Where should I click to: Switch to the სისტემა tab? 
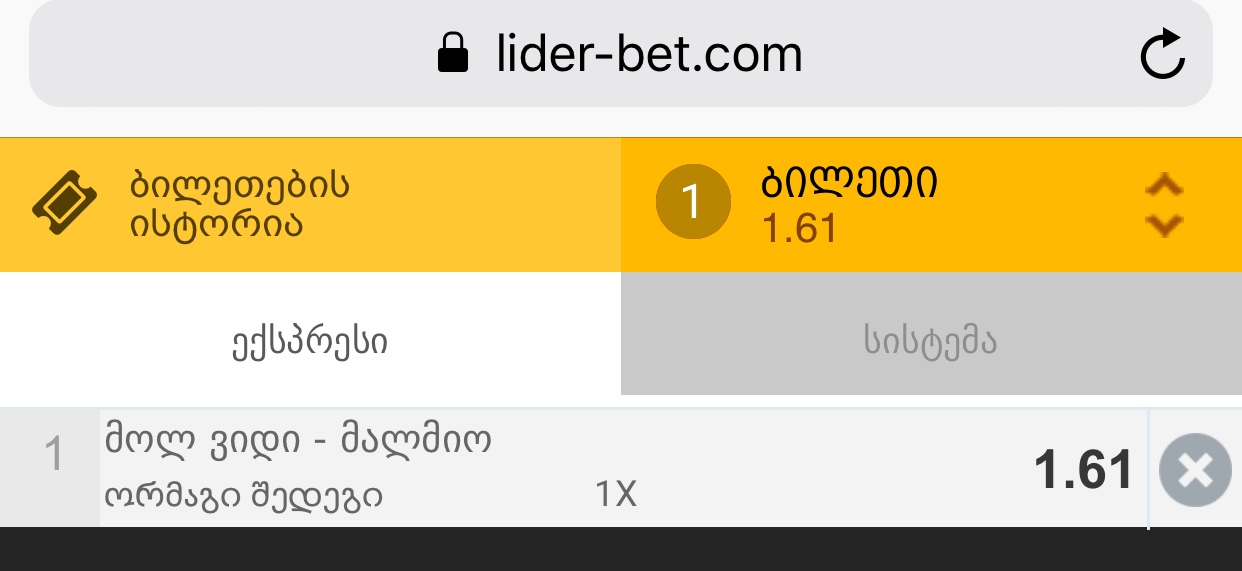930,342
